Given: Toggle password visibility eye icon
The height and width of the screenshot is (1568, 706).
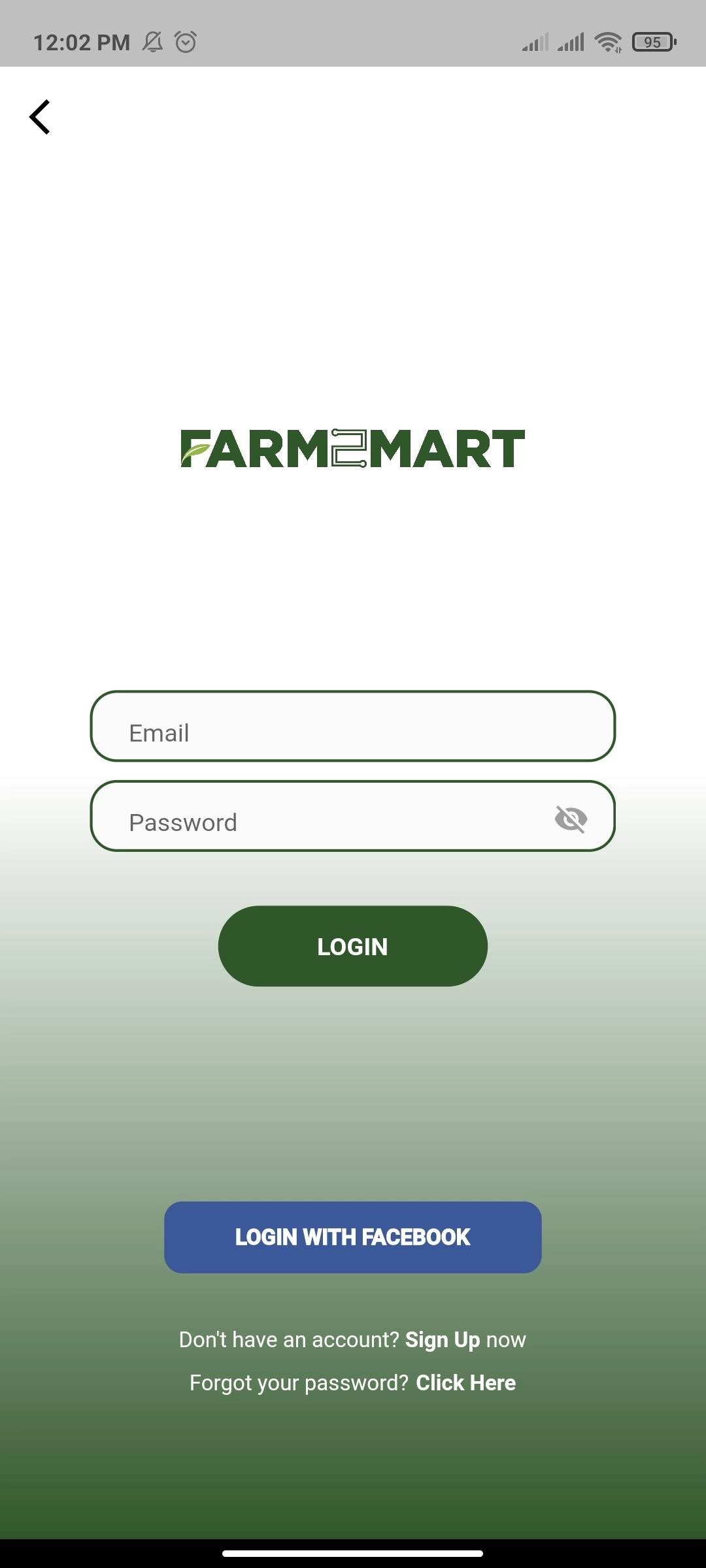Looking at the screenshot, I should tap(571, 819).
